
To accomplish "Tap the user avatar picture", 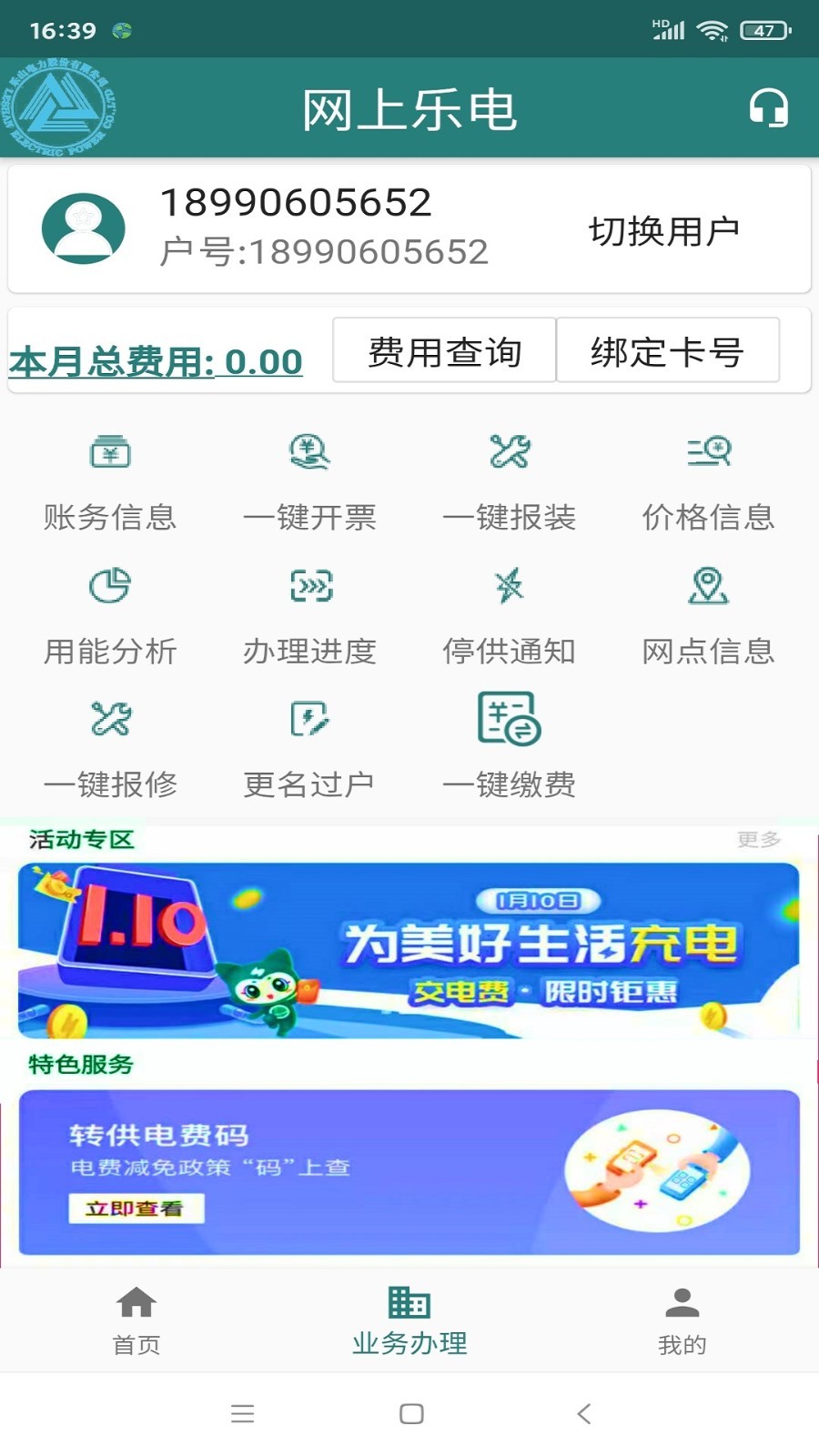I will coord(84,227).
